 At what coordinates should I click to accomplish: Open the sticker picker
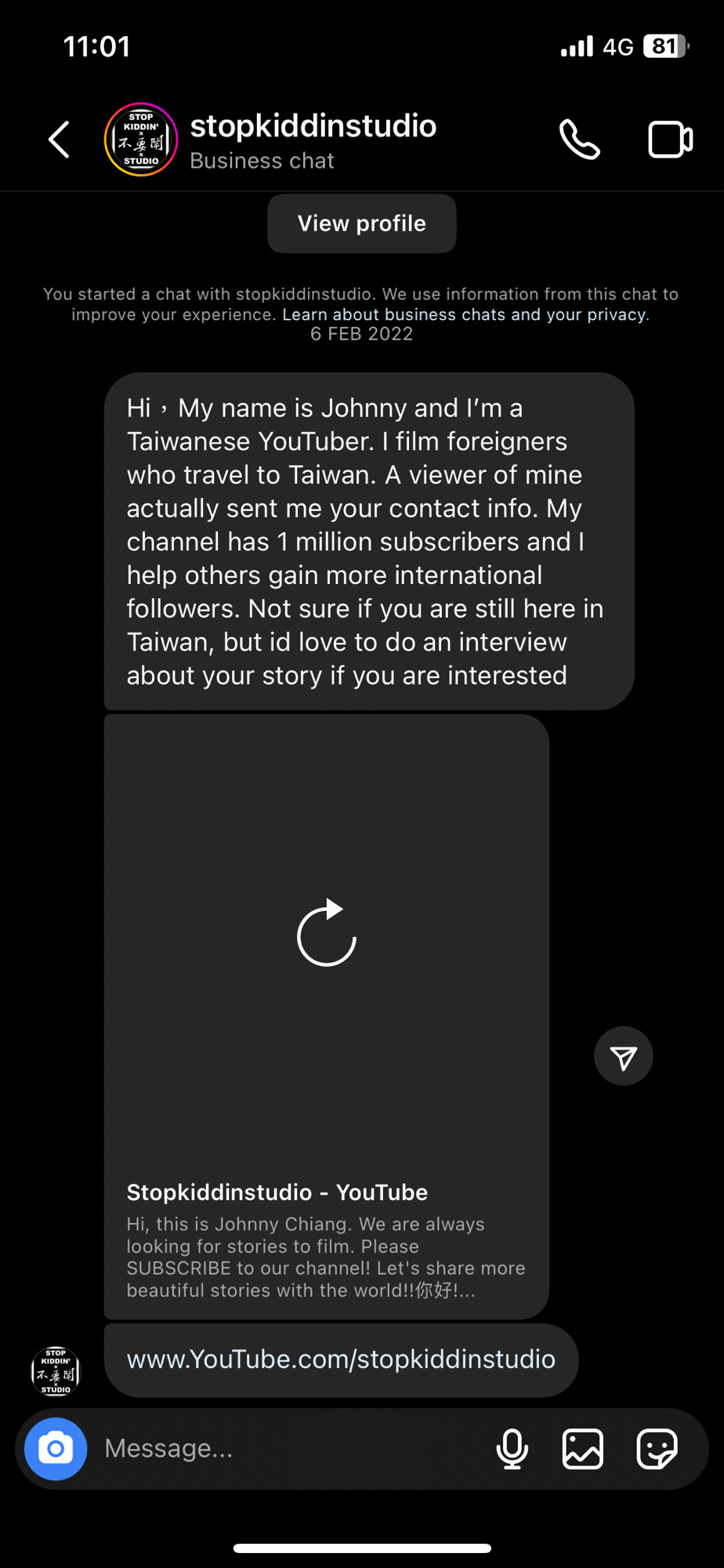coord(657,1449)
